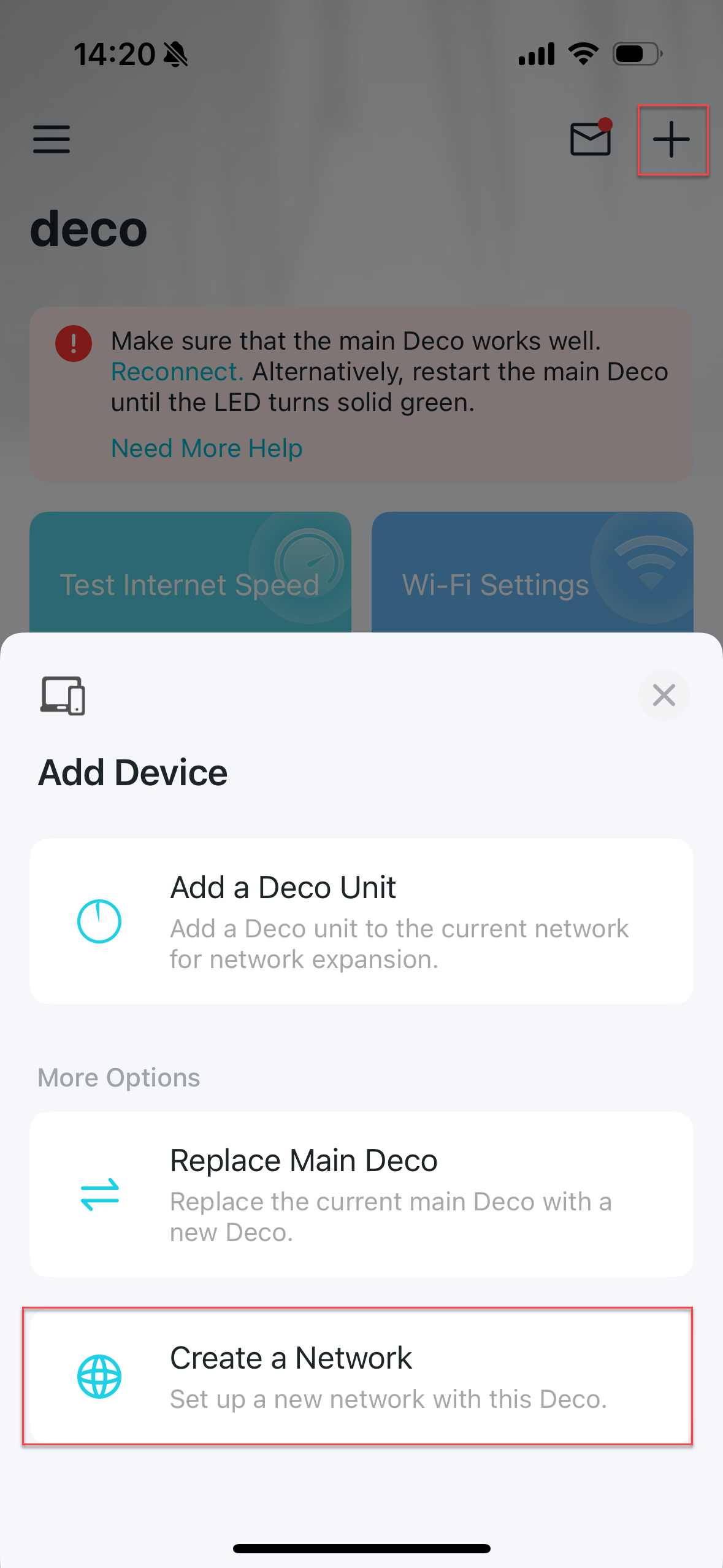Tap the devices icon atop the Add Device sheet
Viewport: 723px width, 1568px height.
click(62, 695)
